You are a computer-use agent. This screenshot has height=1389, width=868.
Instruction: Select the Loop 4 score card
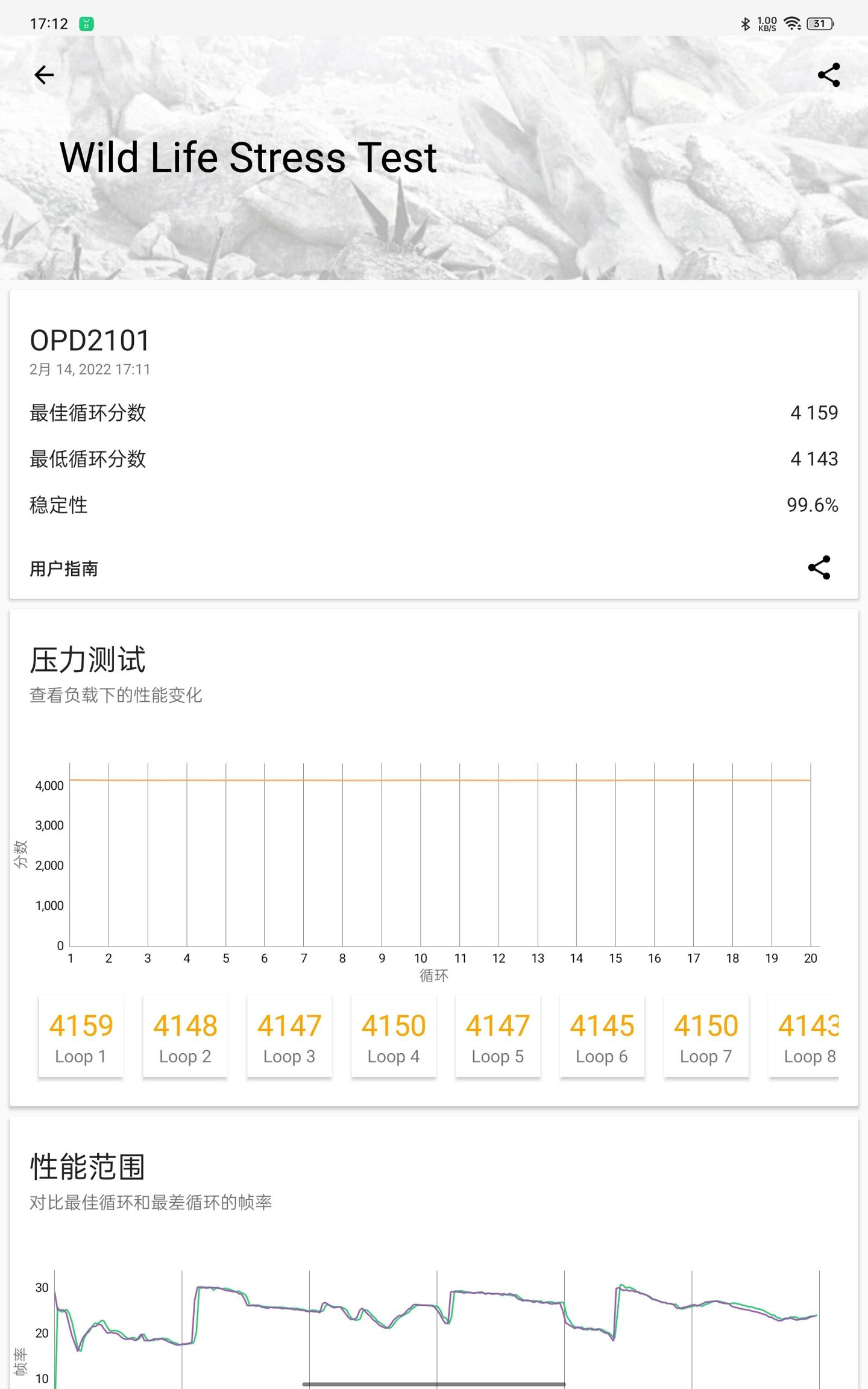pyautogui.click(x=394, y=1036)
